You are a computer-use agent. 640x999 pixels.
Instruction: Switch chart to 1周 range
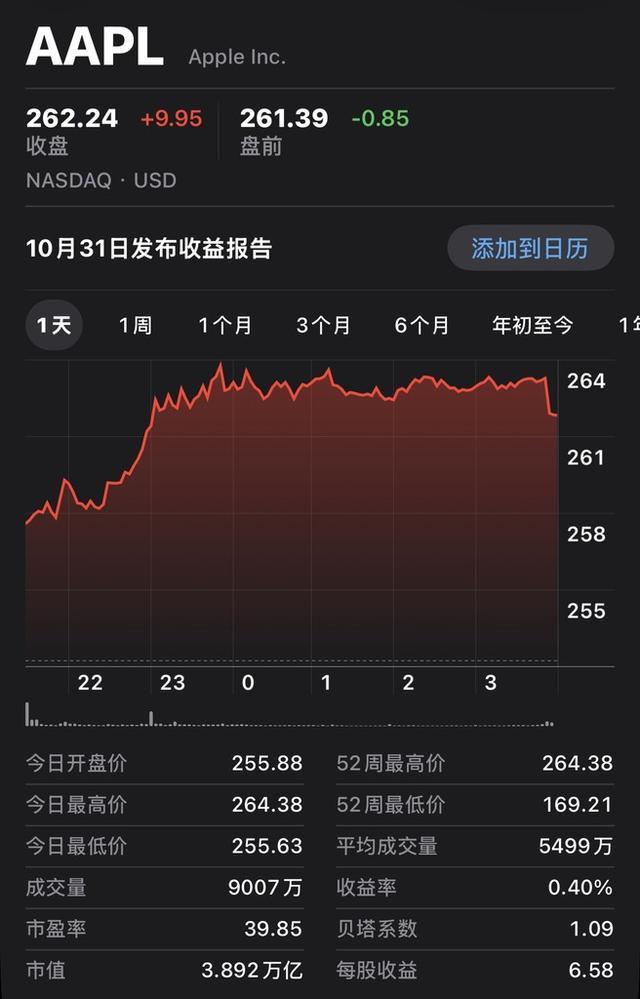[x=136, y=326]
